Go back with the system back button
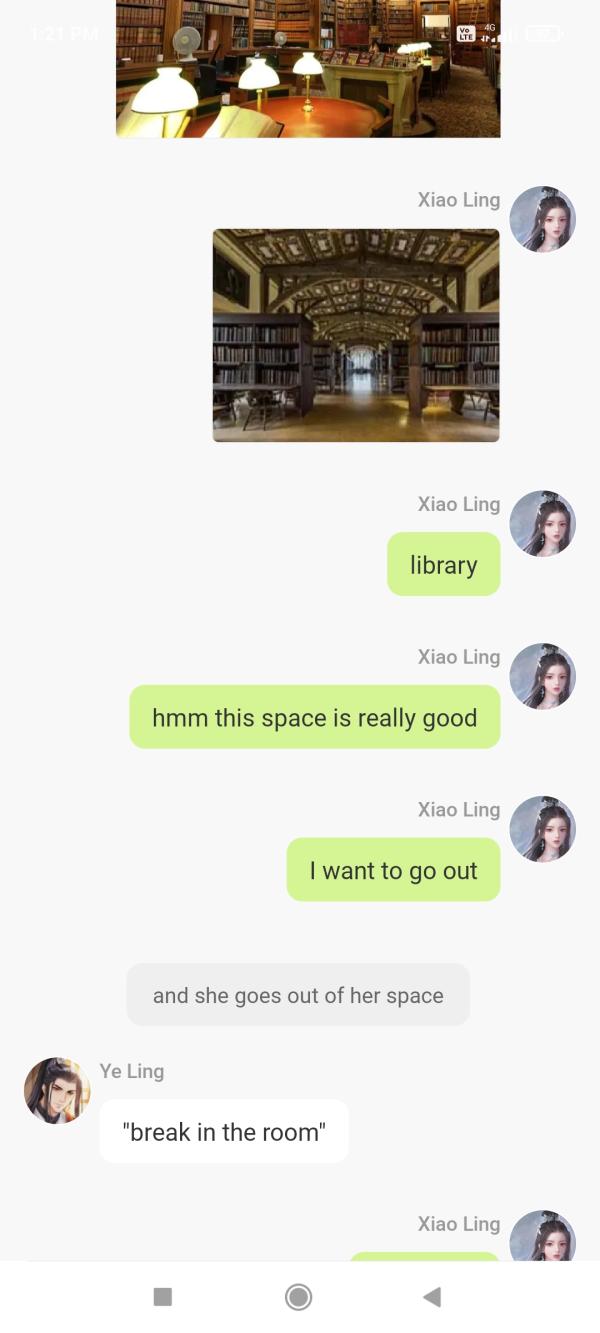Viewport: 600px width, 1333px height. coord(432,1297)
